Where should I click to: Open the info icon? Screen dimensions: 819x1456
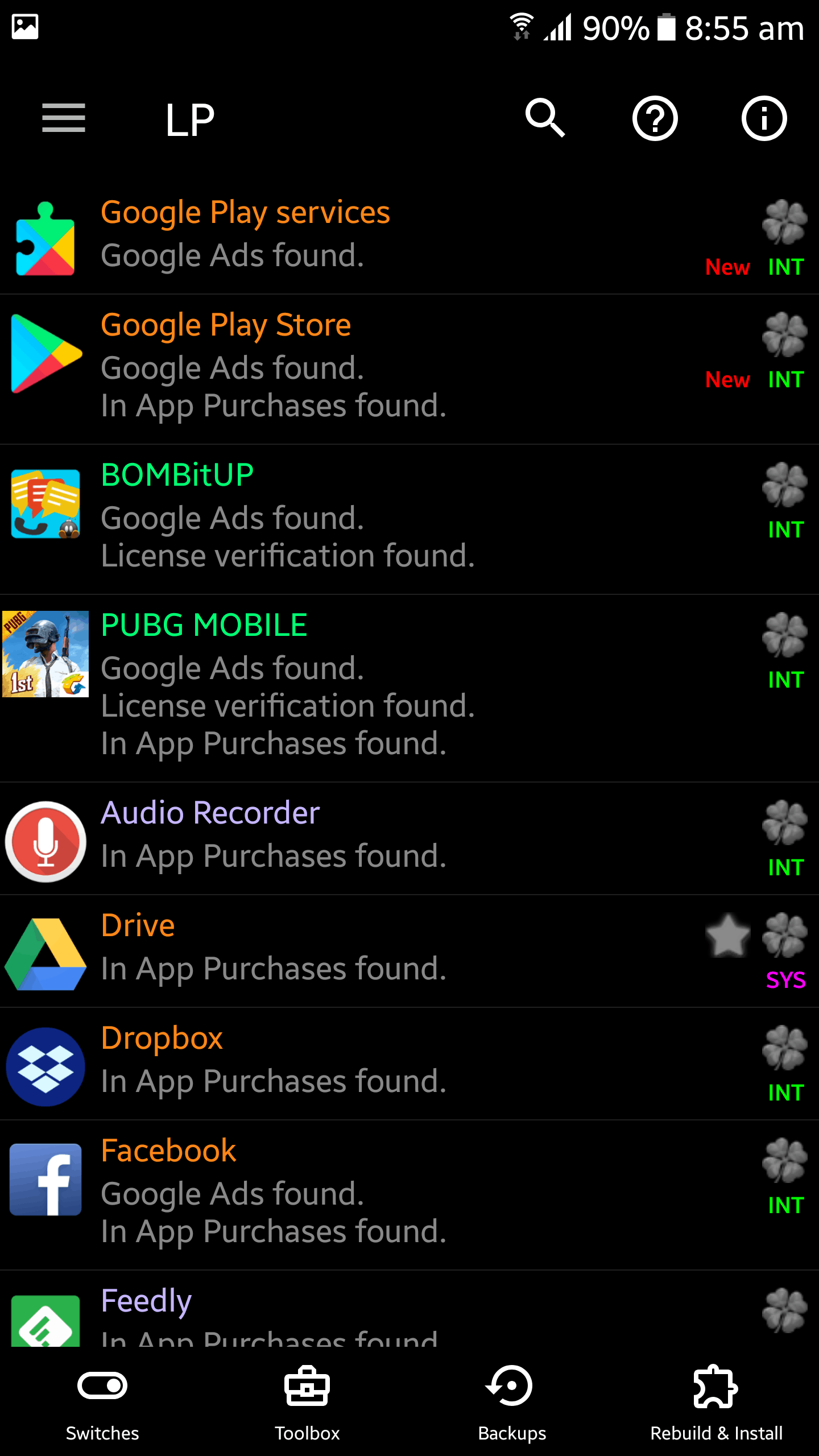coord(764,118)
